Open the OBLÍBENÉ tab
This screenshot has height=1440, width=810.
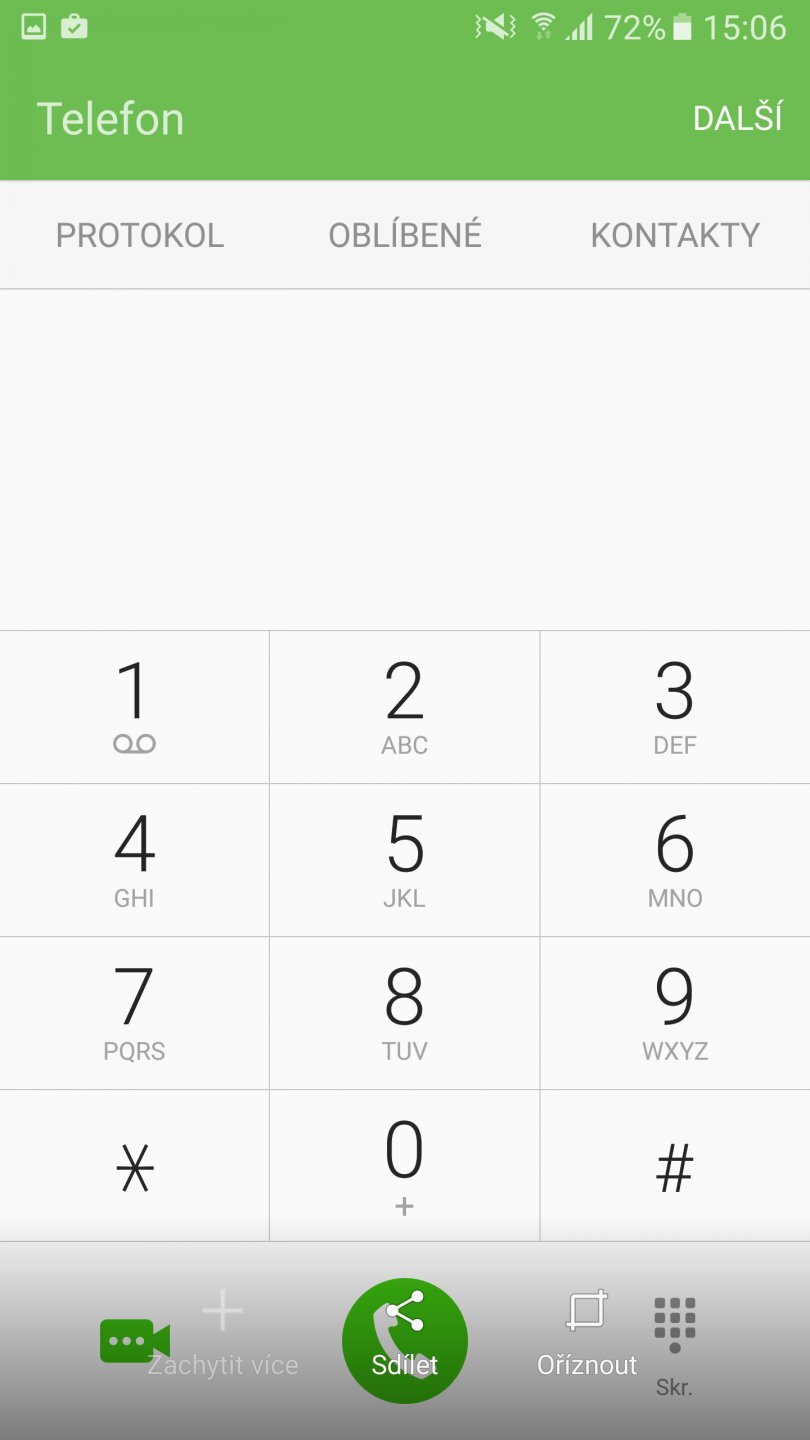click(x=405, y=234)
